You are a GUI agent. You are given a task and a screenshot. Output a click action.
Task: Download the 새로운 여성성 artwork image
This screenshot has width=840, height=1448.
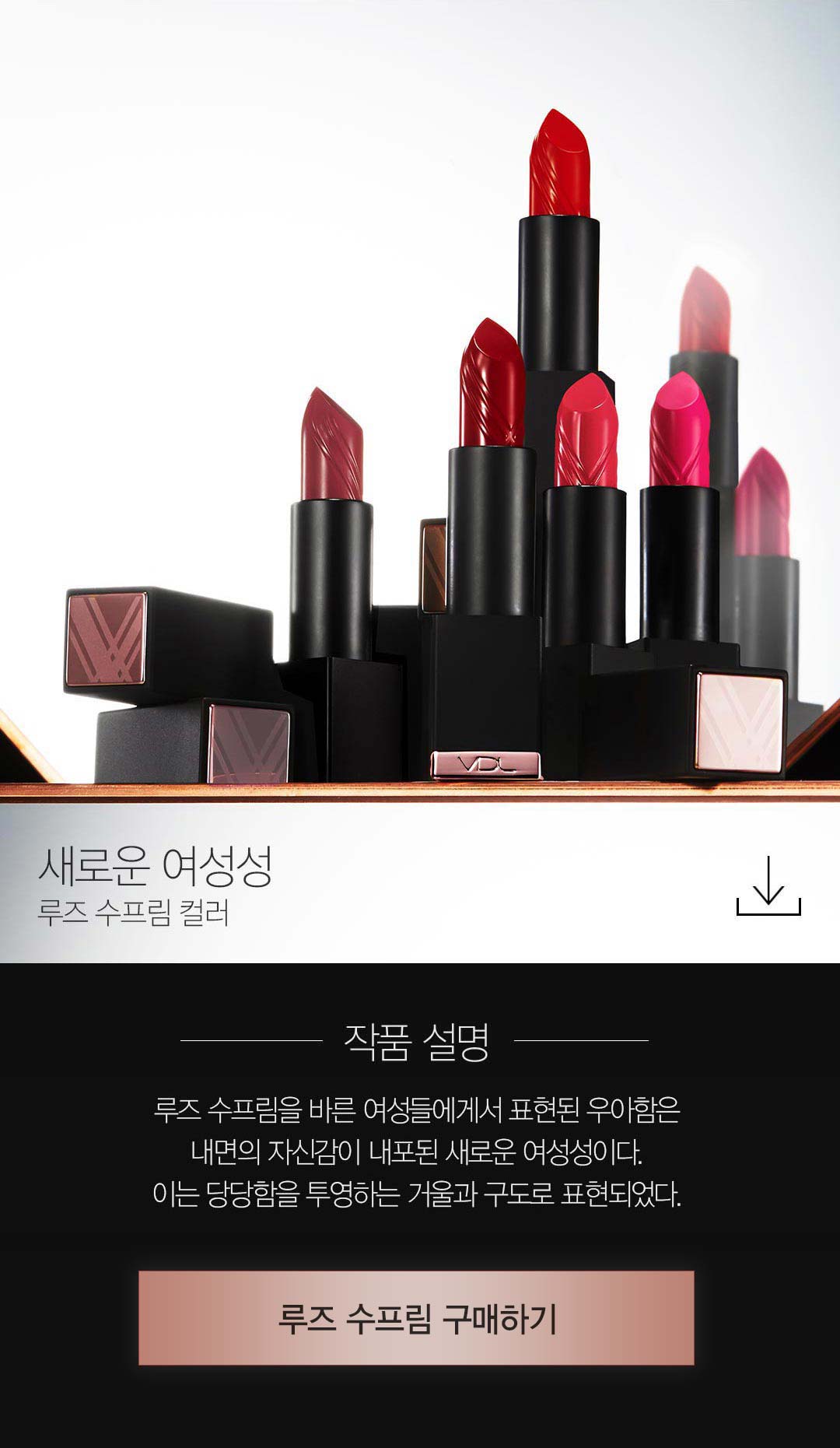pos(768,886)
